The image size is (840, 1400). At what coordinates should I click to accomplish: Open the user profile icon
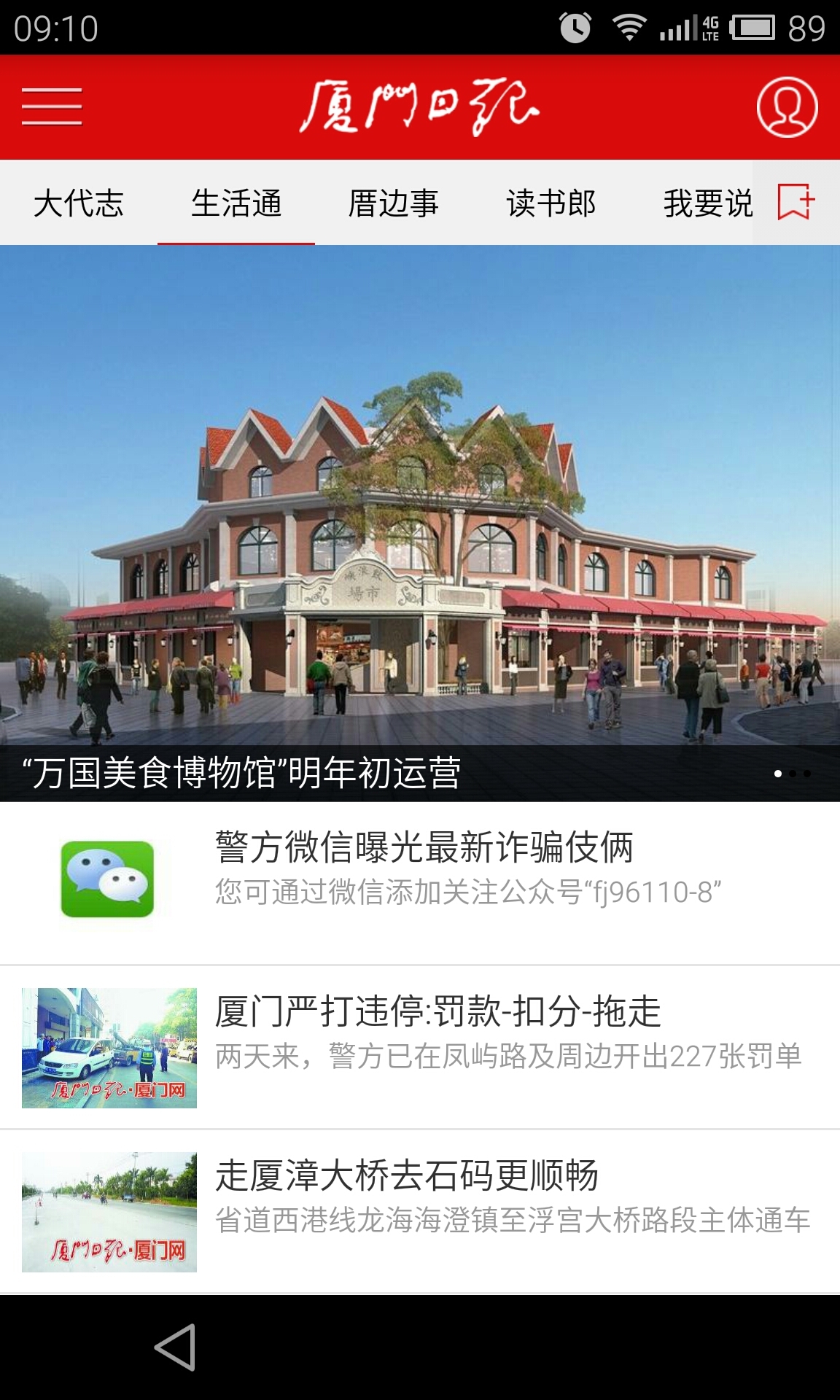pyautogui.click(x=787, y=107)
